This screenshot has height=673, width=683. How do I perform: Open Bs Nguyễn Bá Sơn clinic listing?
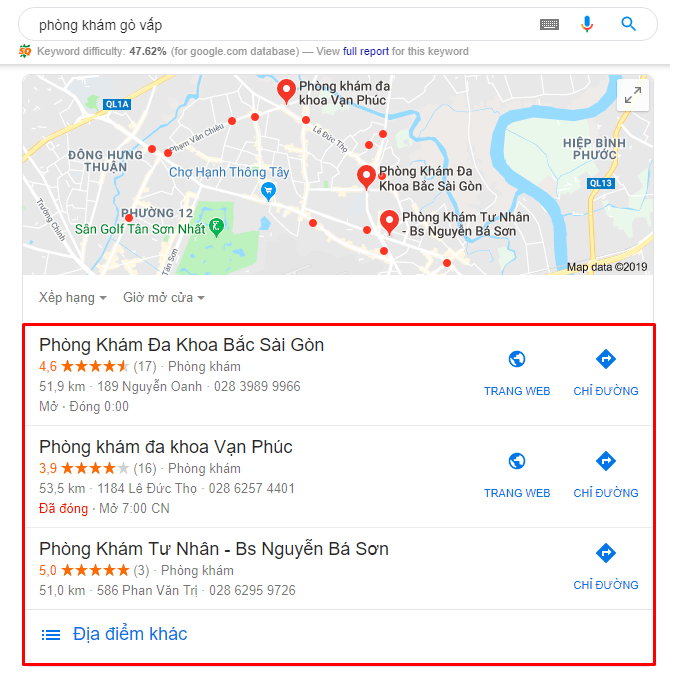[213, 549]
